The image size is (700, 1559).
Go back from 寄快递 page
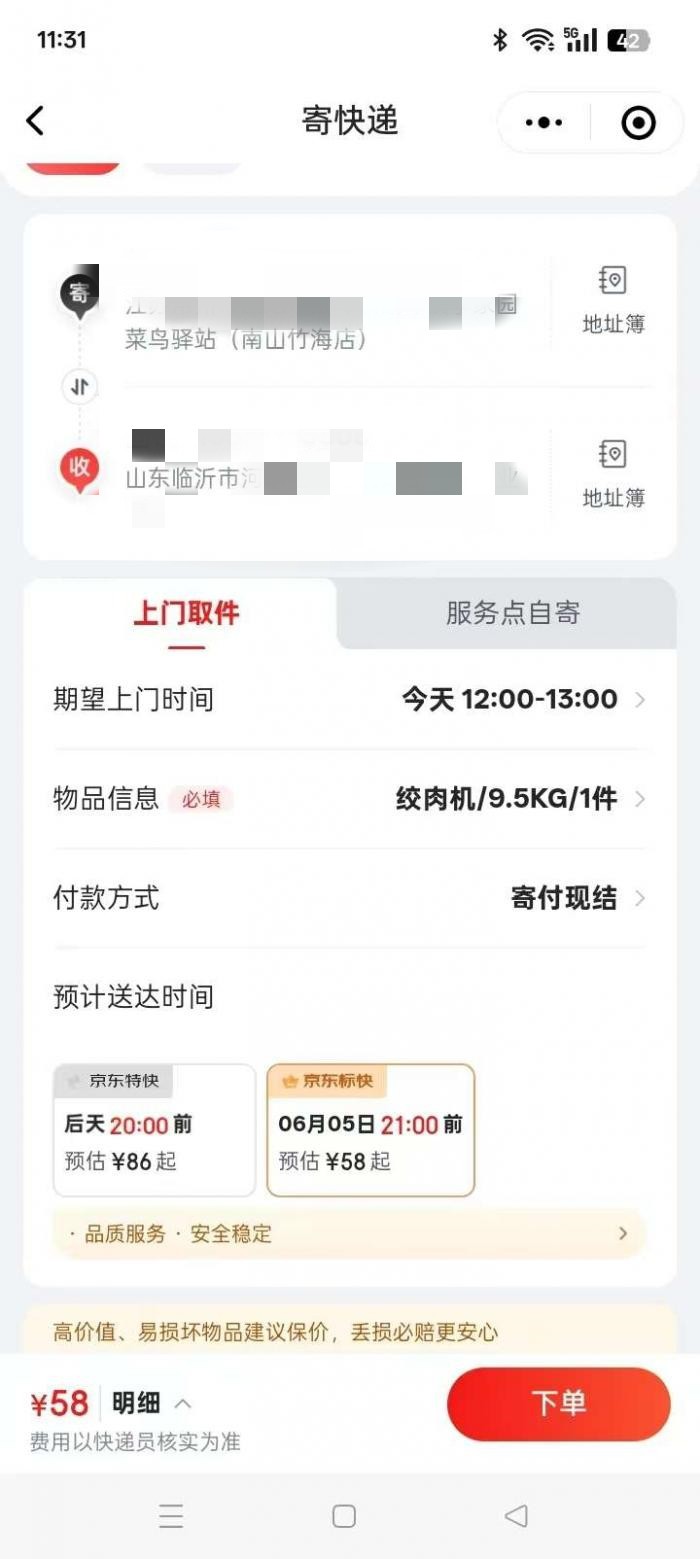click(35, 122)
